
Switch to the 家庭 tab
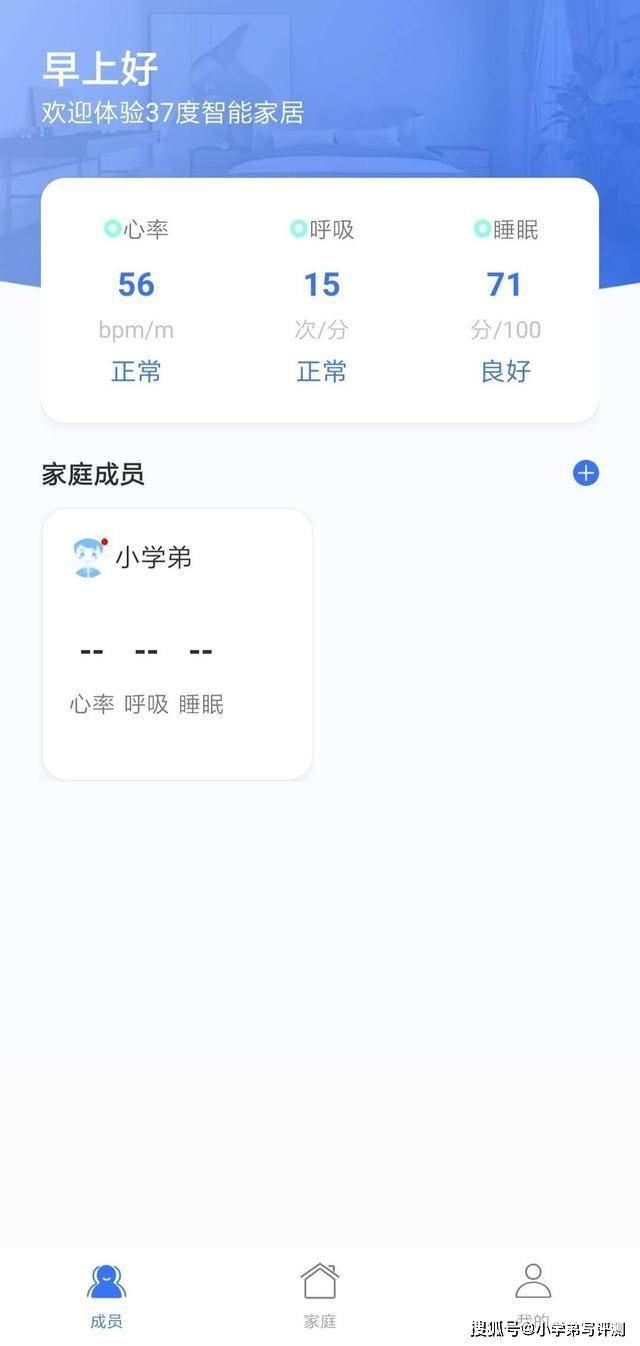(x=320, y=1296)
